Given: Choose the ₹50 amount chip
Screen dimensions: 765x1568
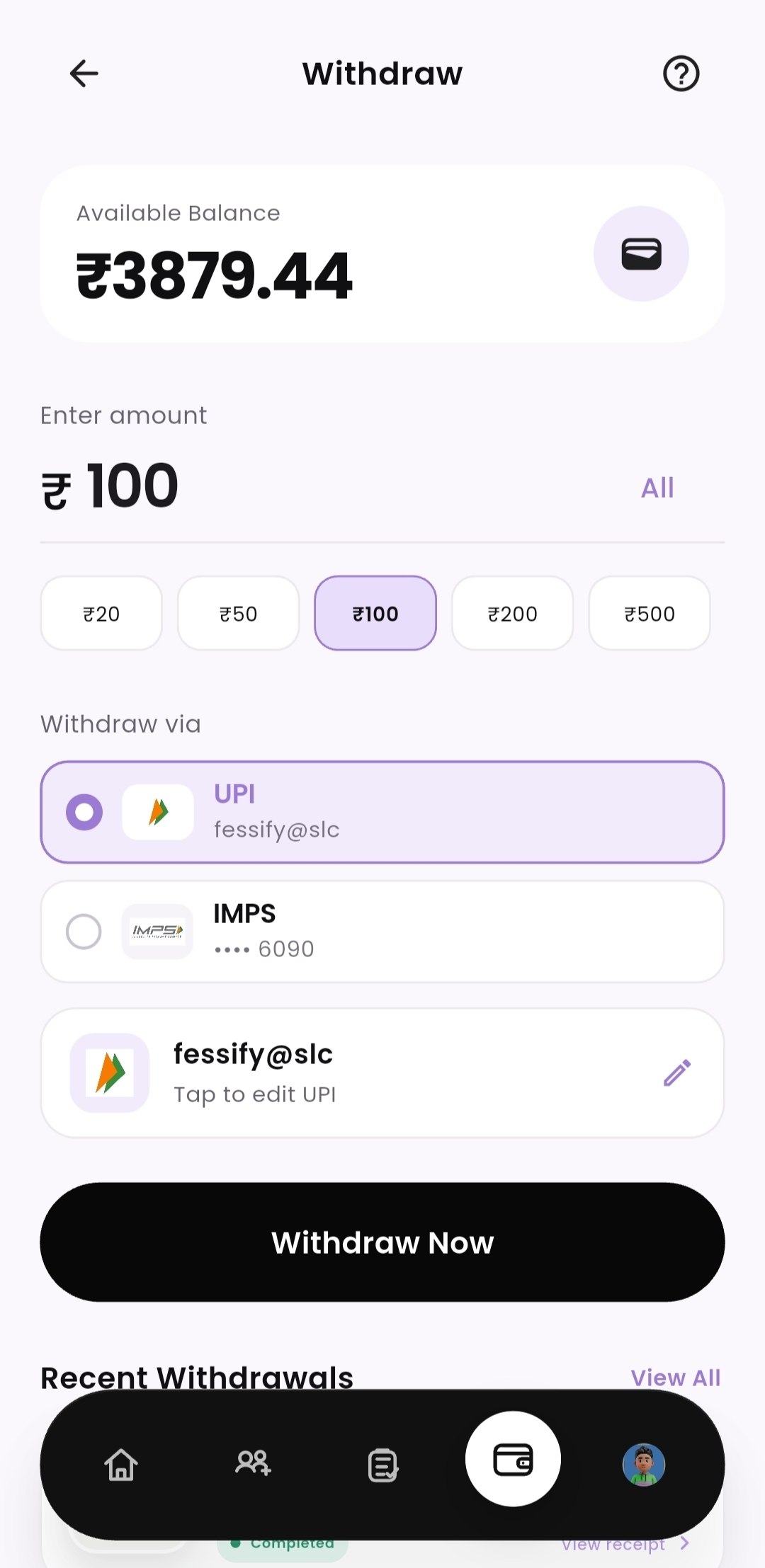Looking at the screenshot, I should [x=238, y=613].
